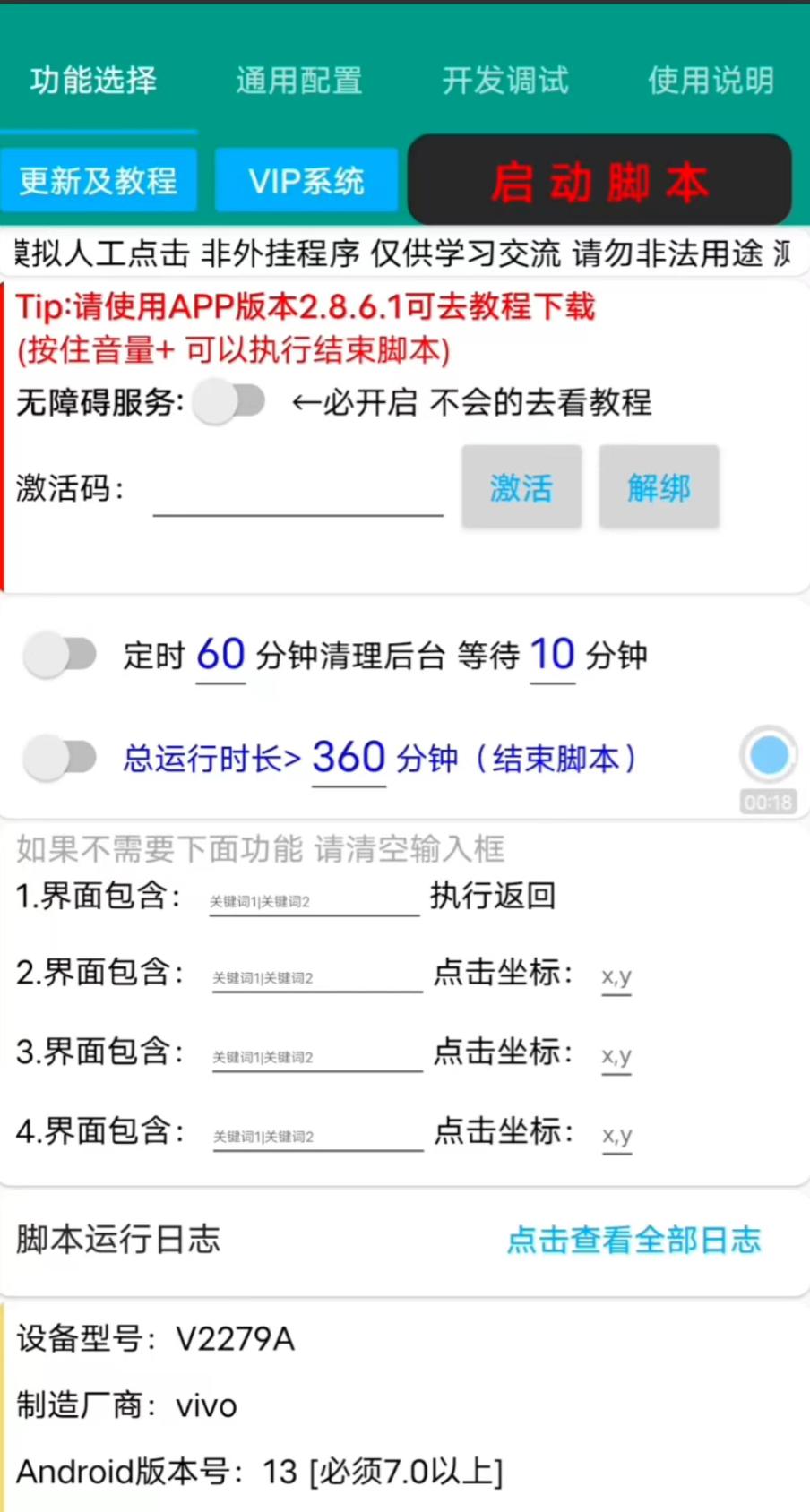This screenshot has width=810, height=1512.
Task: Open 点击查看全部日志 link
Action: tap(634, 1241)
